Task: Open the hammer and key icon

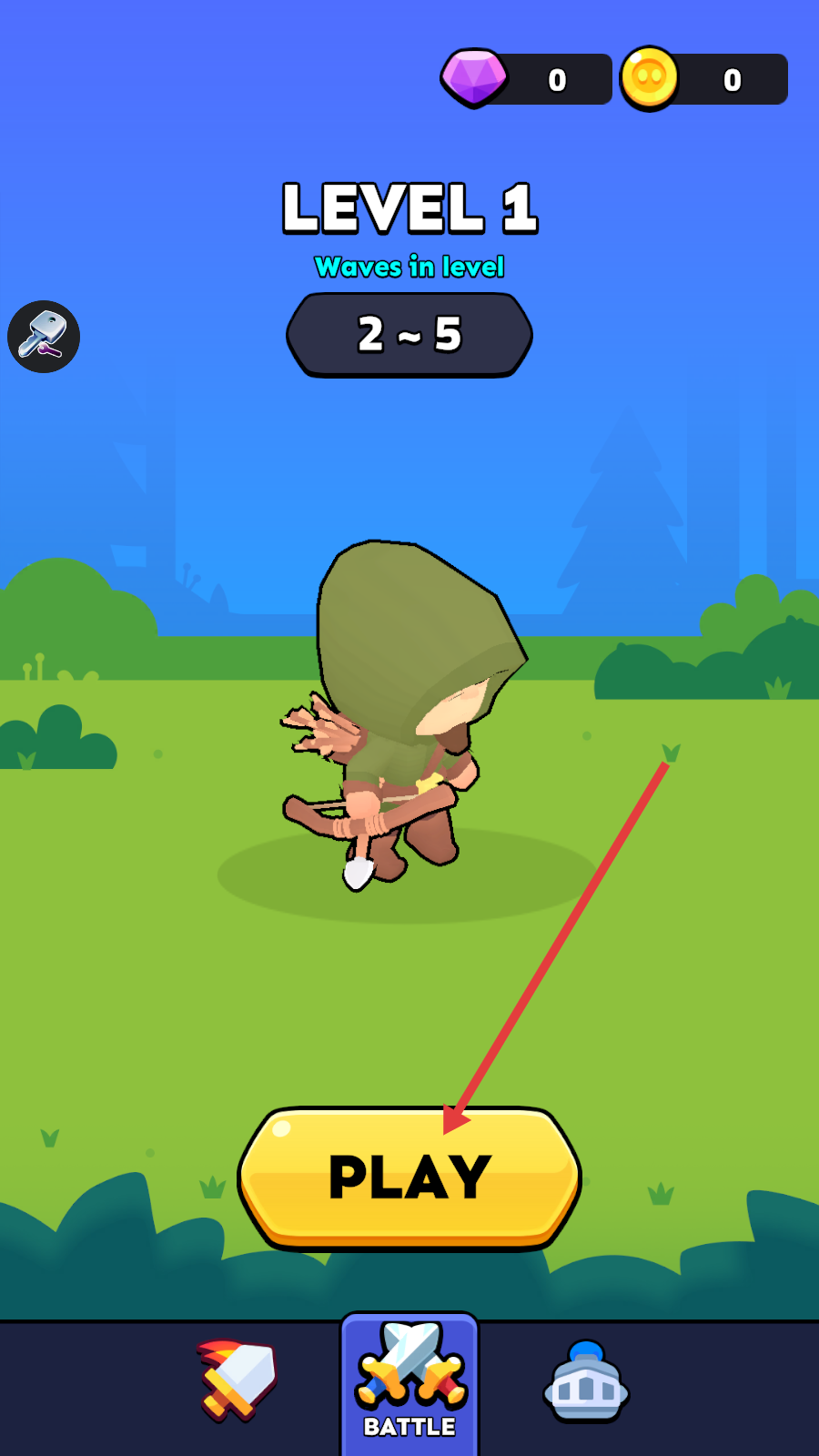Action: pyautogui.click(x=44, y=337)
